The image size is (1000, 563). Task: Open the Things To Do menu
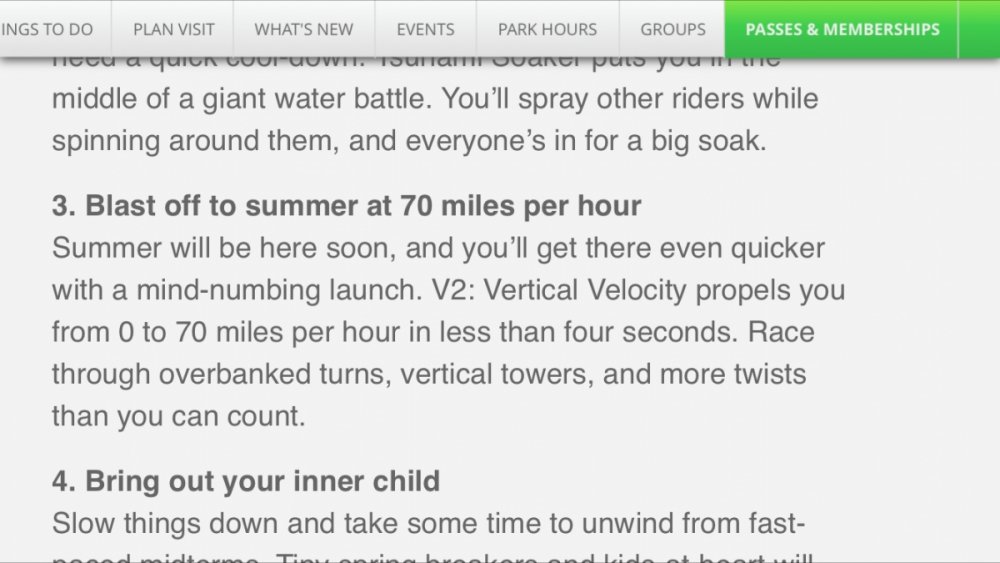[x=50, y=29]
